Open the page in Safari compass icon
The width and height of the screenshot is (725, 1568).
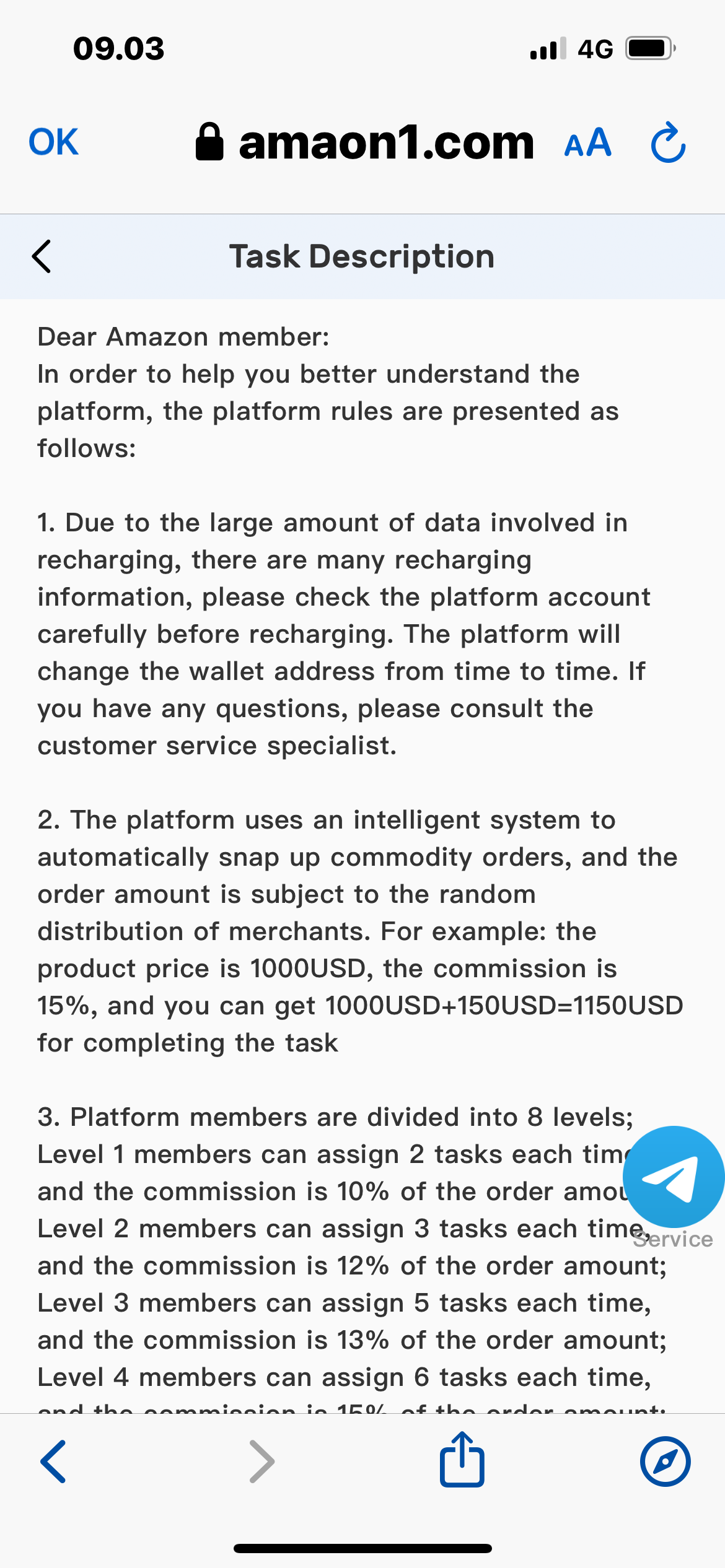coord(665,1461)
